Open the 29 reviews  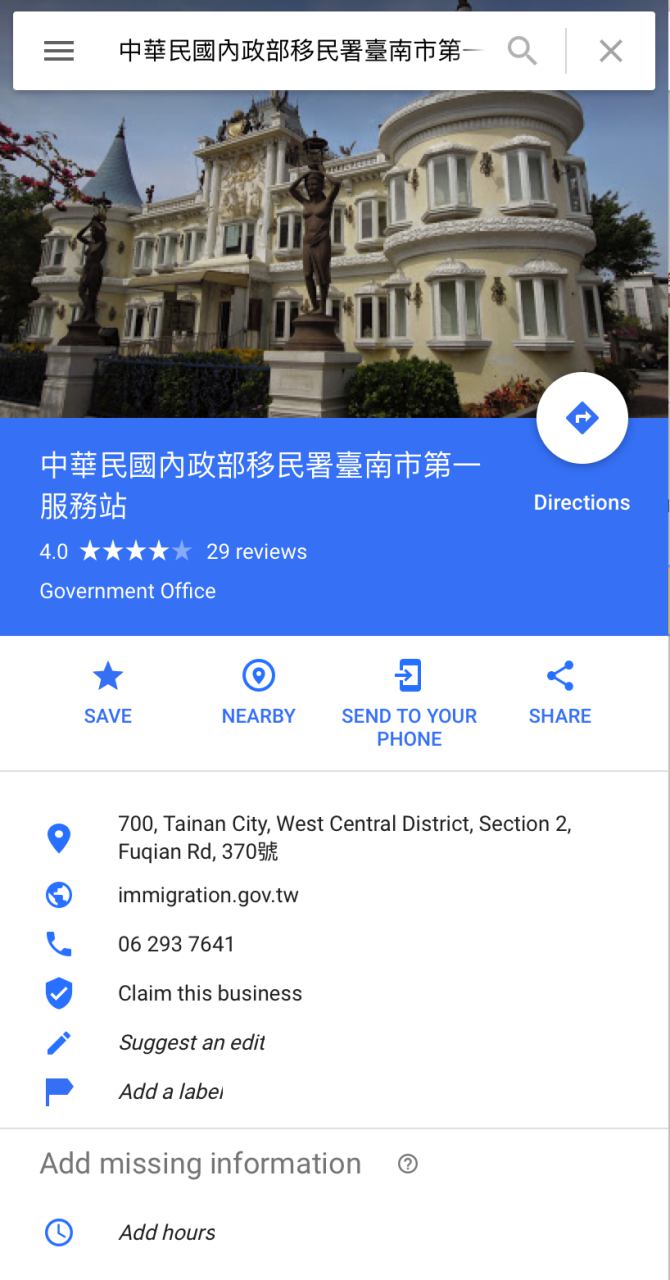click(x=256, y=552)
